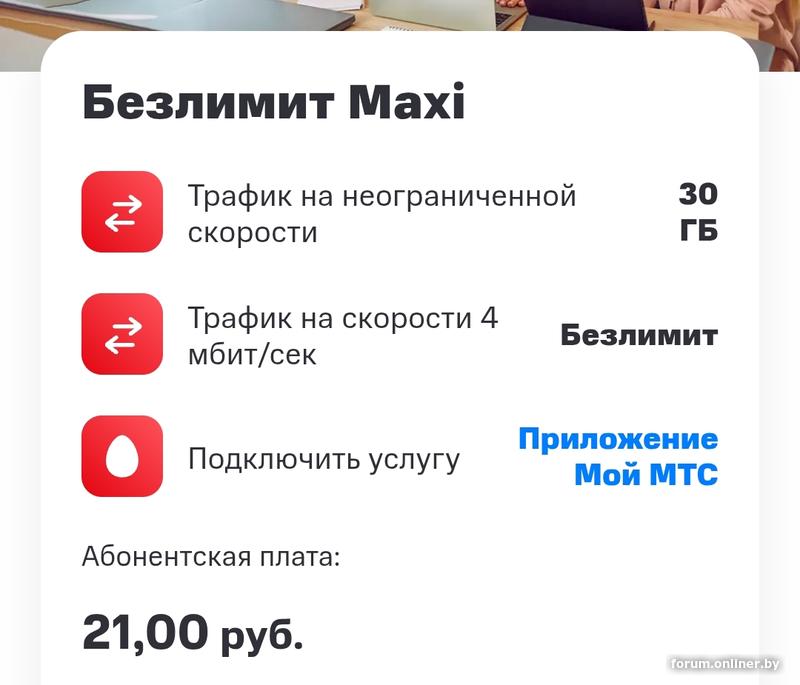This screenshot has width=800, height=685.
Task: Open the Приложение Мой МТС link
Action: pos(618,457)
